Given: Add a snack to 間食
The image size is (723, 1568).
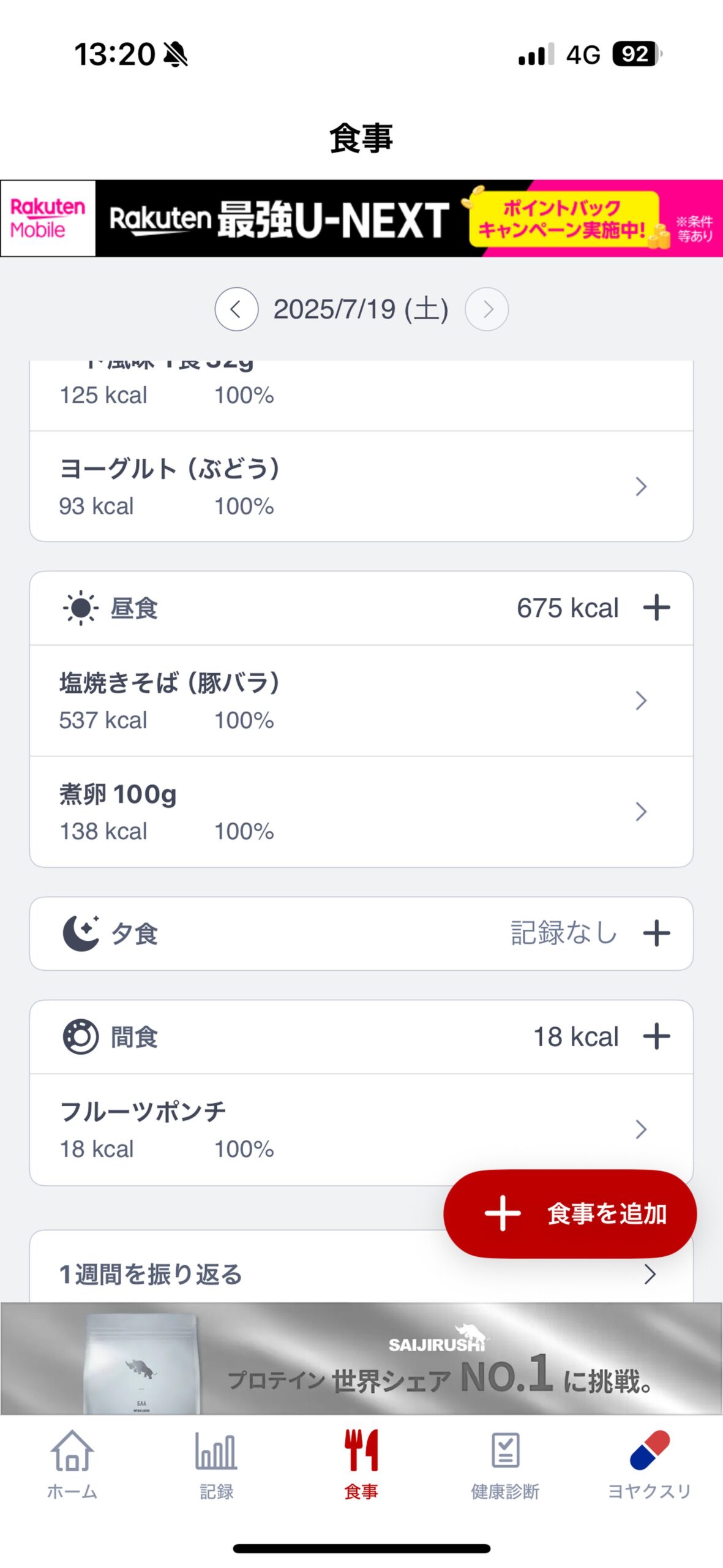Looking at the screenshot, I should [656, 1036].
